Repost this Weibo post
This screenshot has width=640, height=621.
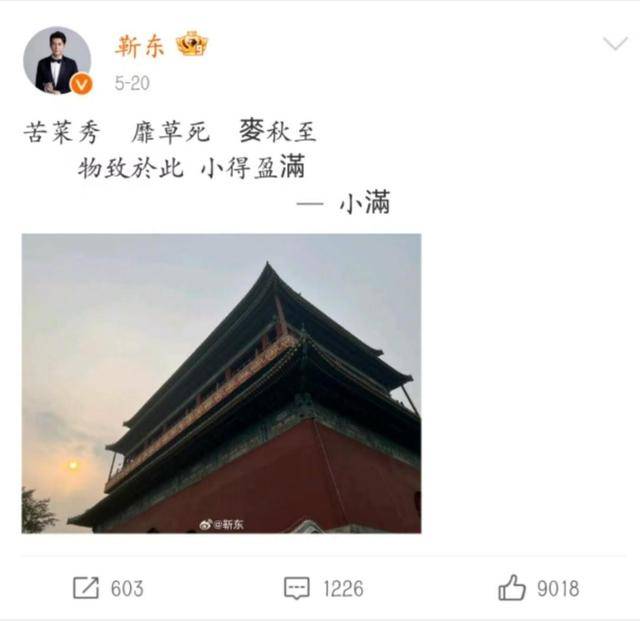tap(108, 588)
